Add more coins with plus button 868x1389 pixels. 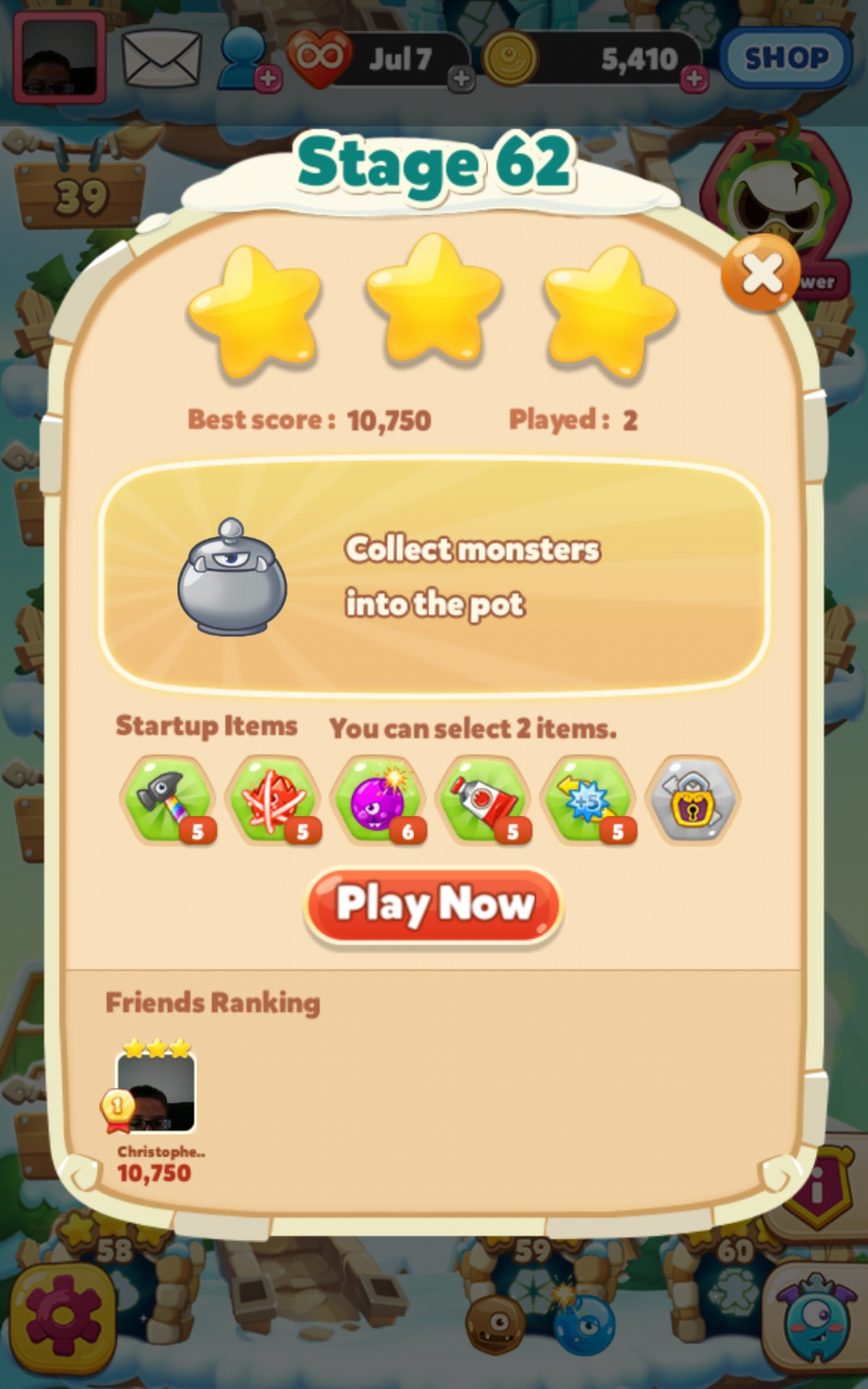[694, 78]
